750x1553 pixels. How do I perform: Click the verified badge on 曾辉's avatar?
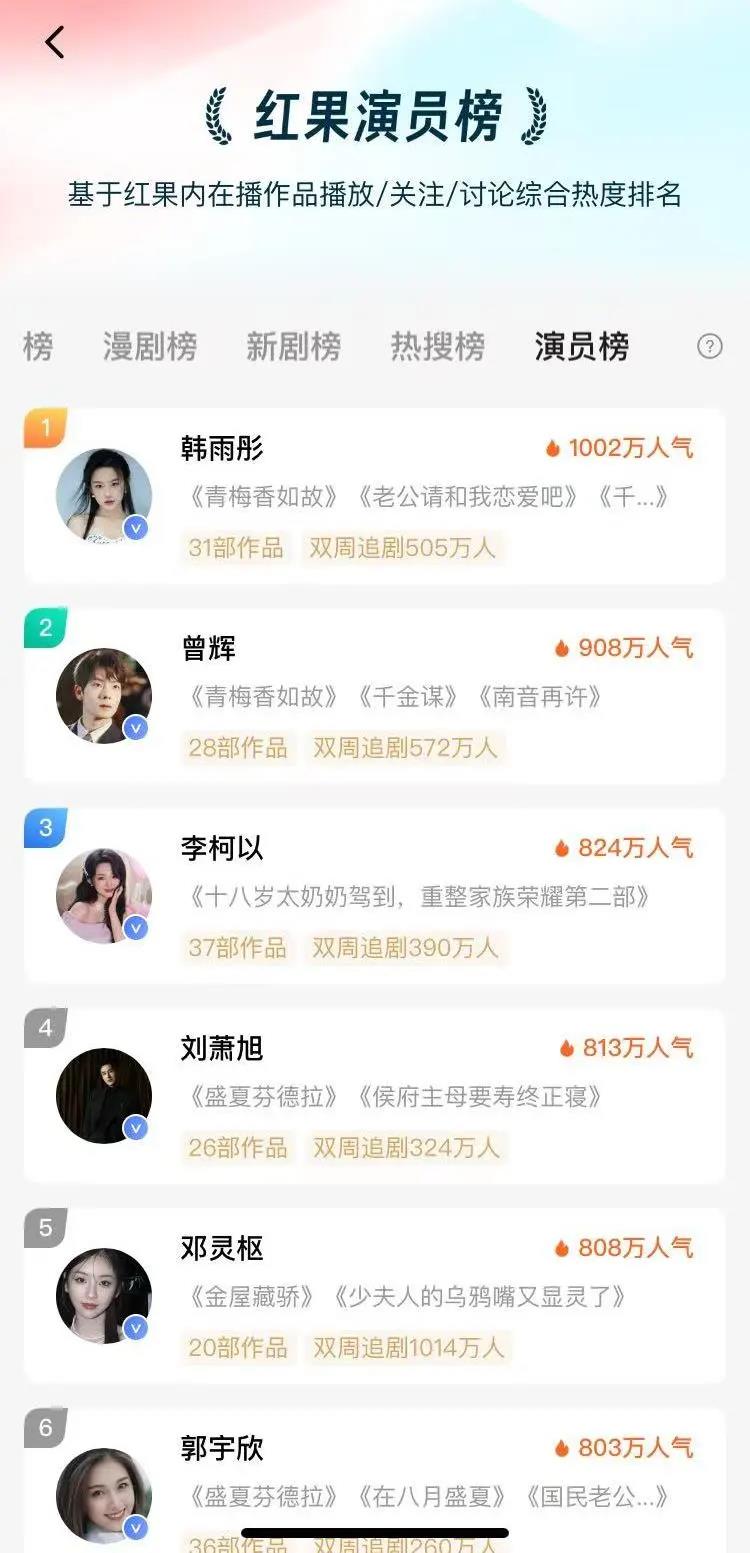click(134, 728)
